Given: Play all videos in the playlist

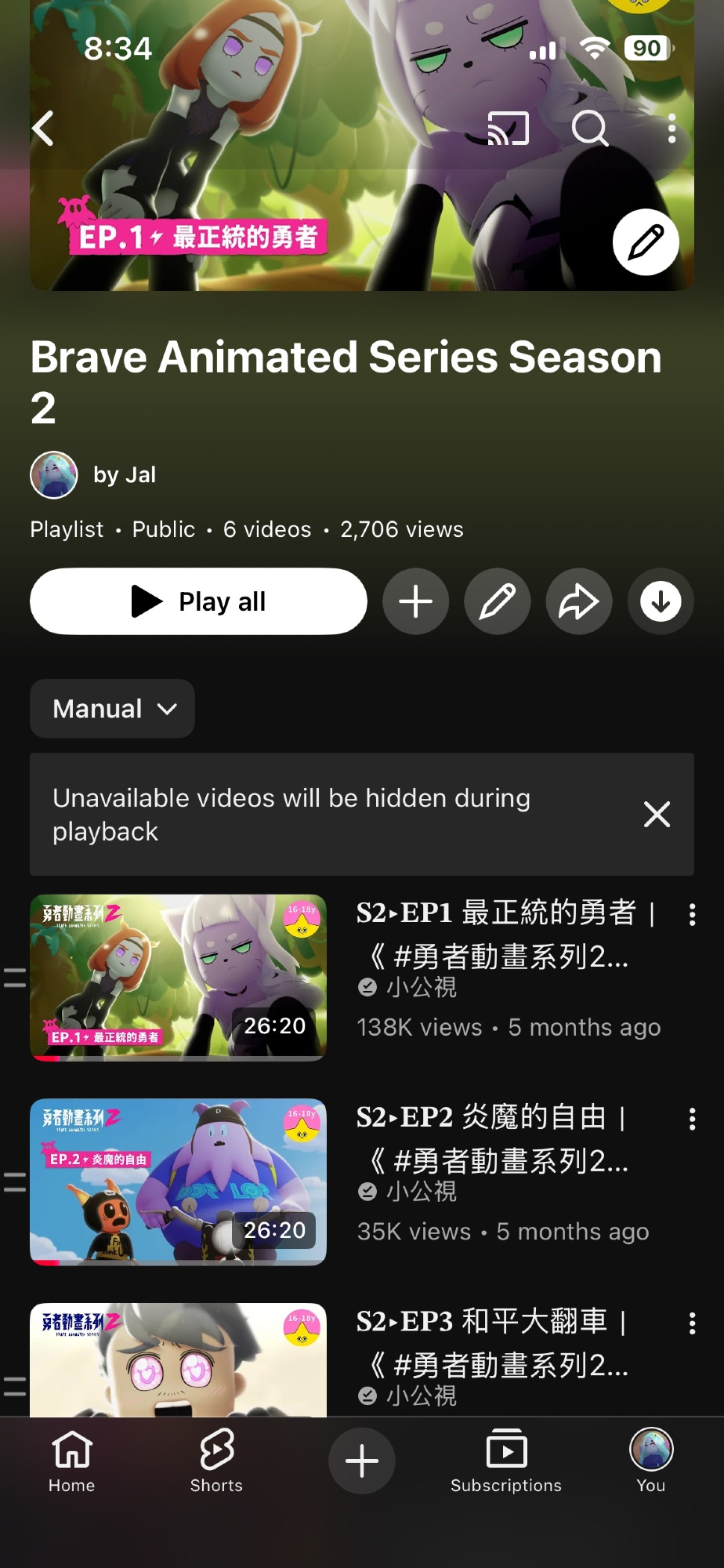Looking at the screenshot, I should tap(198, 601).
